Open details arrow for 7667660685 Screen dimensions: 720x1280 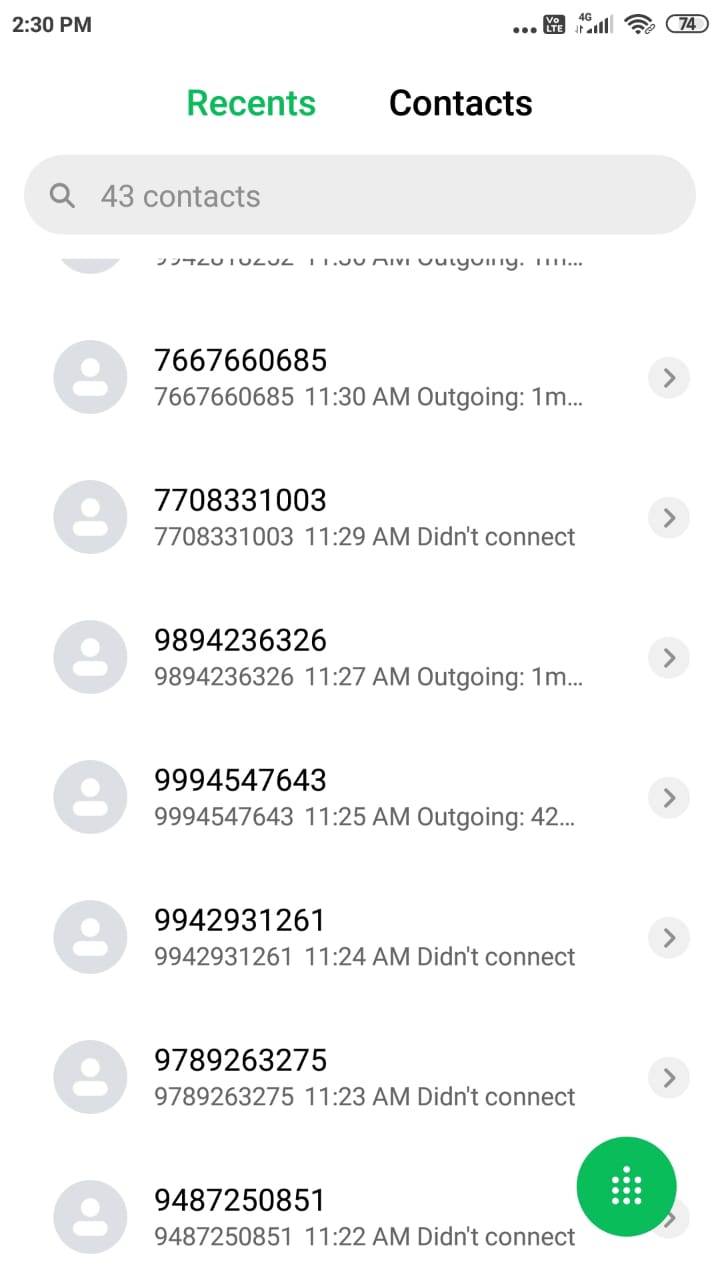point(669,378)
